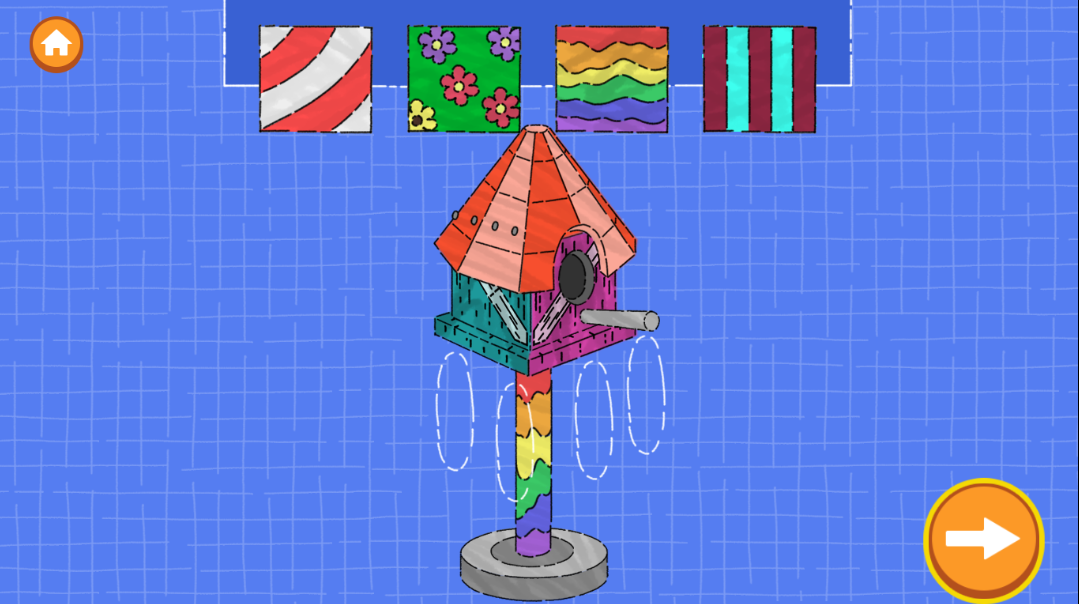Pick the rainbow wave pattern
Screen dimensions: 1079x604
[611, 79]
